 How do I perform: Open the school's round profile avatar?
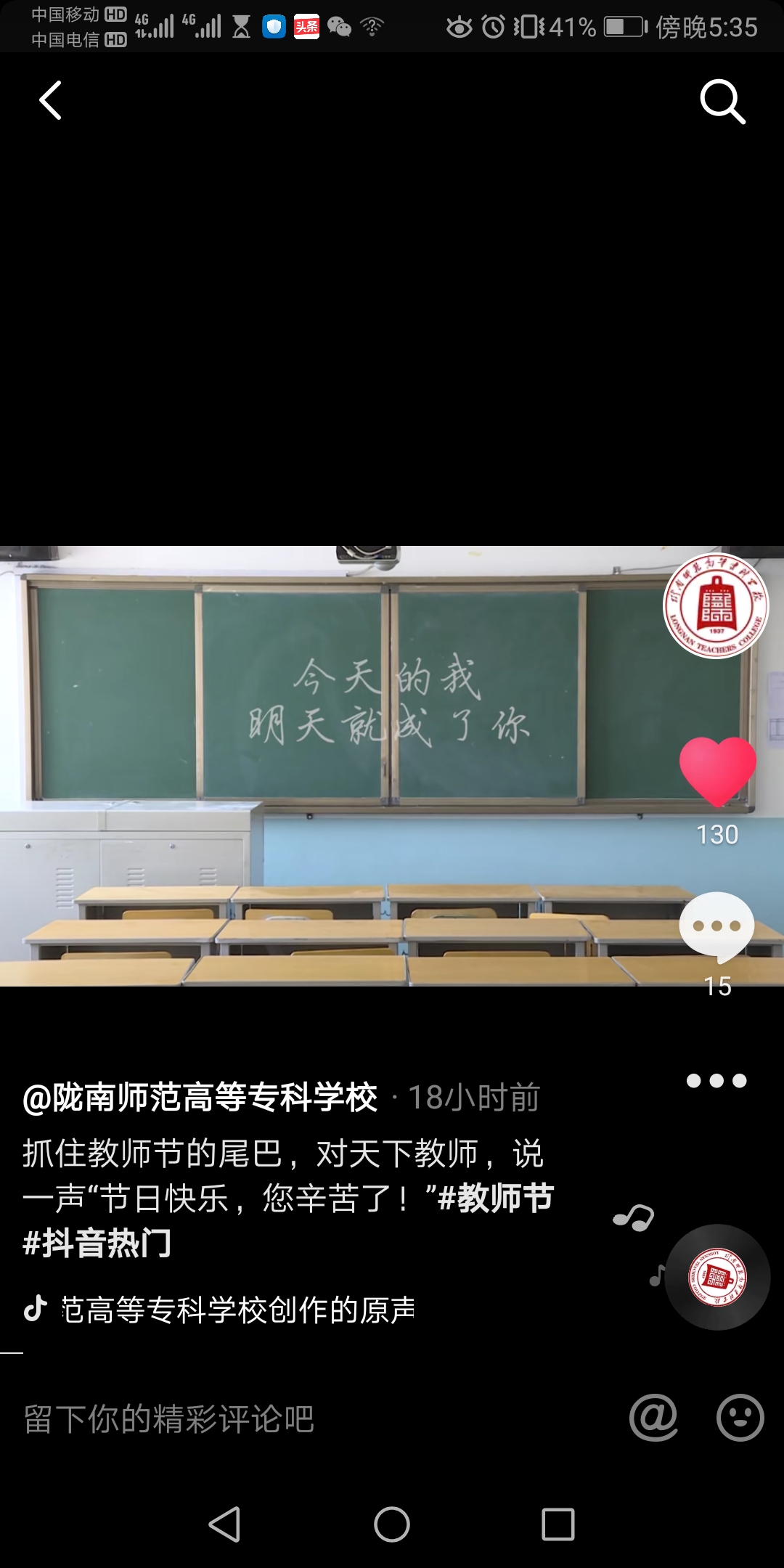click(x=716, y=607)
